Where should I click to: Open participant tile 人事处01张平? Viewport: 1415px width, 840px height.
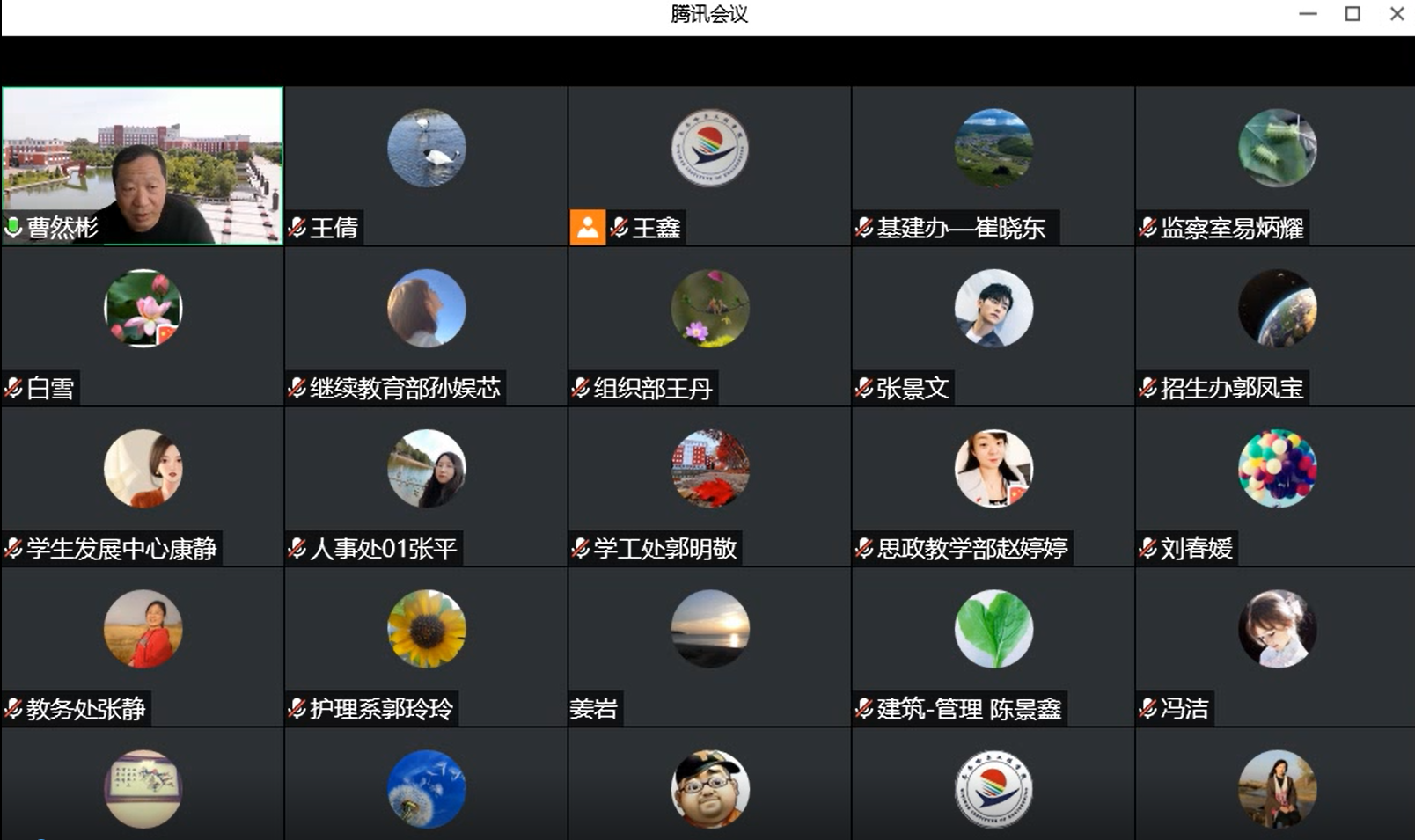point(426,486)
